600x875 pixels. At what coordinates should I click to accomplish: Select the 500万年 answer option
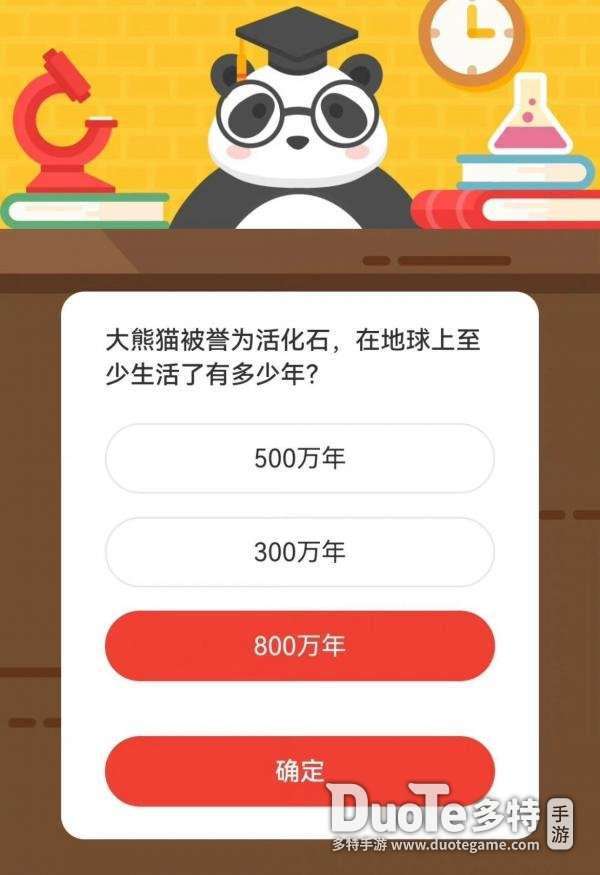coord(300,459)
